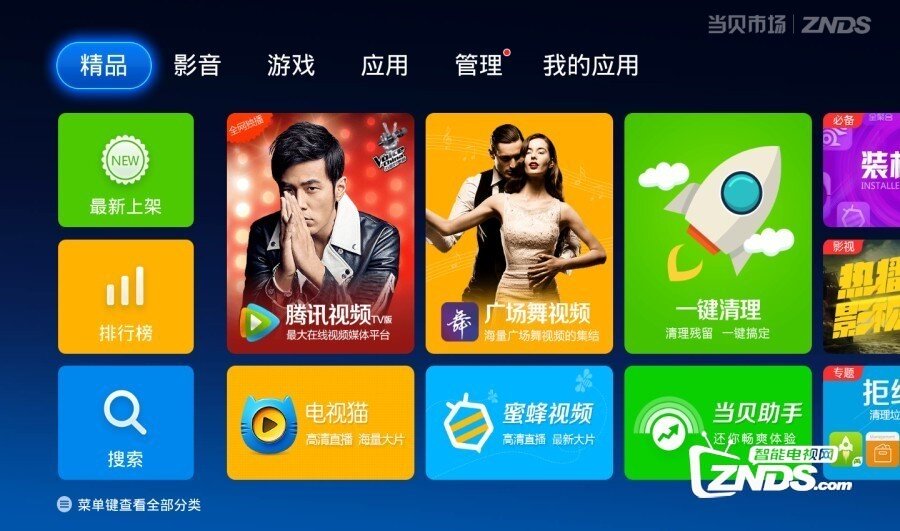Open the 腾讯视频 app card
Image resolution: width=900 pixels, height=531 pixels.
coord(320,233)
